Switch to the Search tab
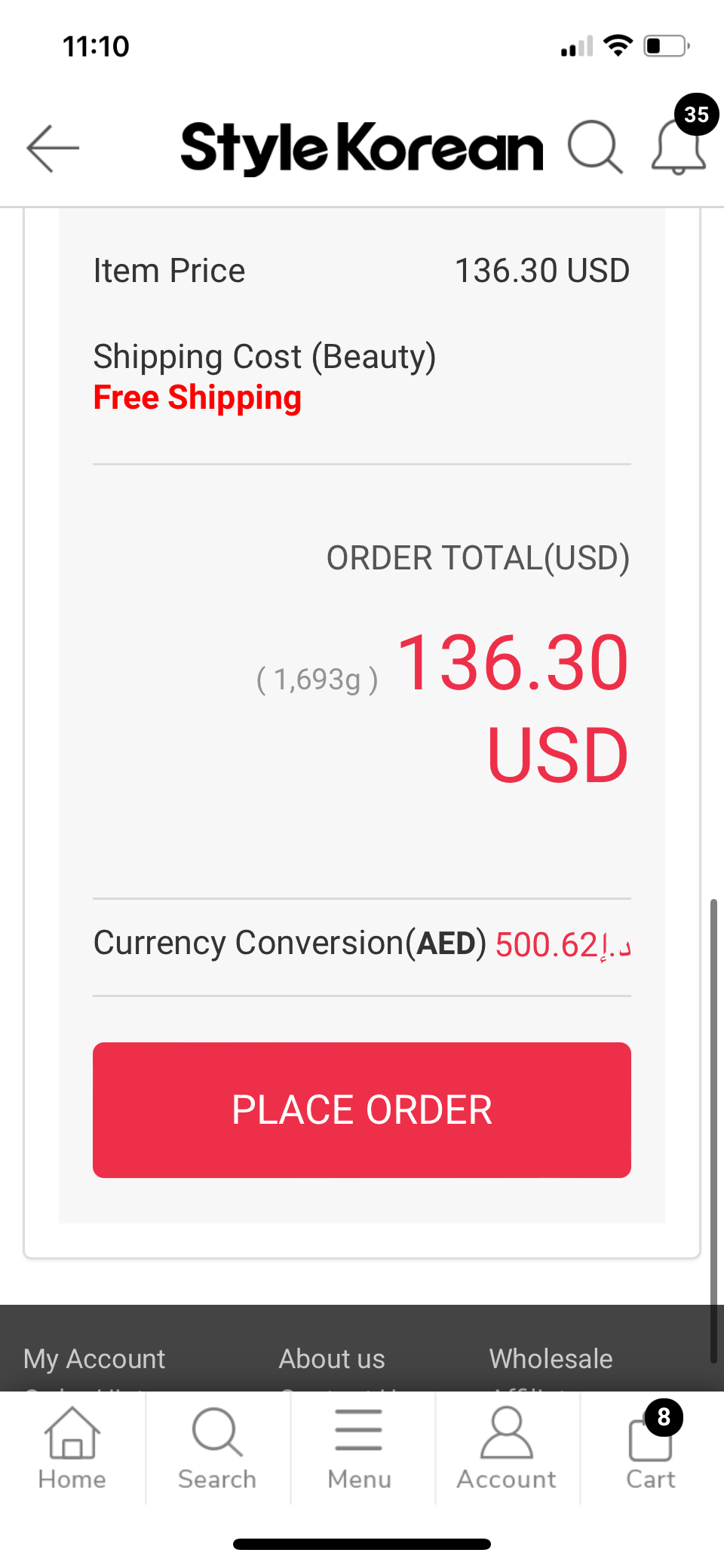 click(x=217, y=1449)
